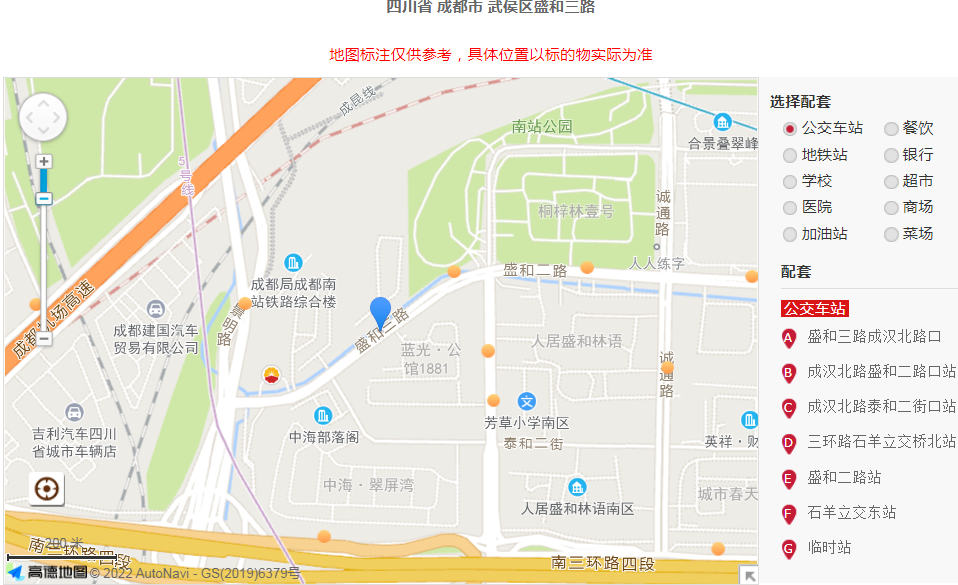Zoom out the map with minus button

coord(44,198)
